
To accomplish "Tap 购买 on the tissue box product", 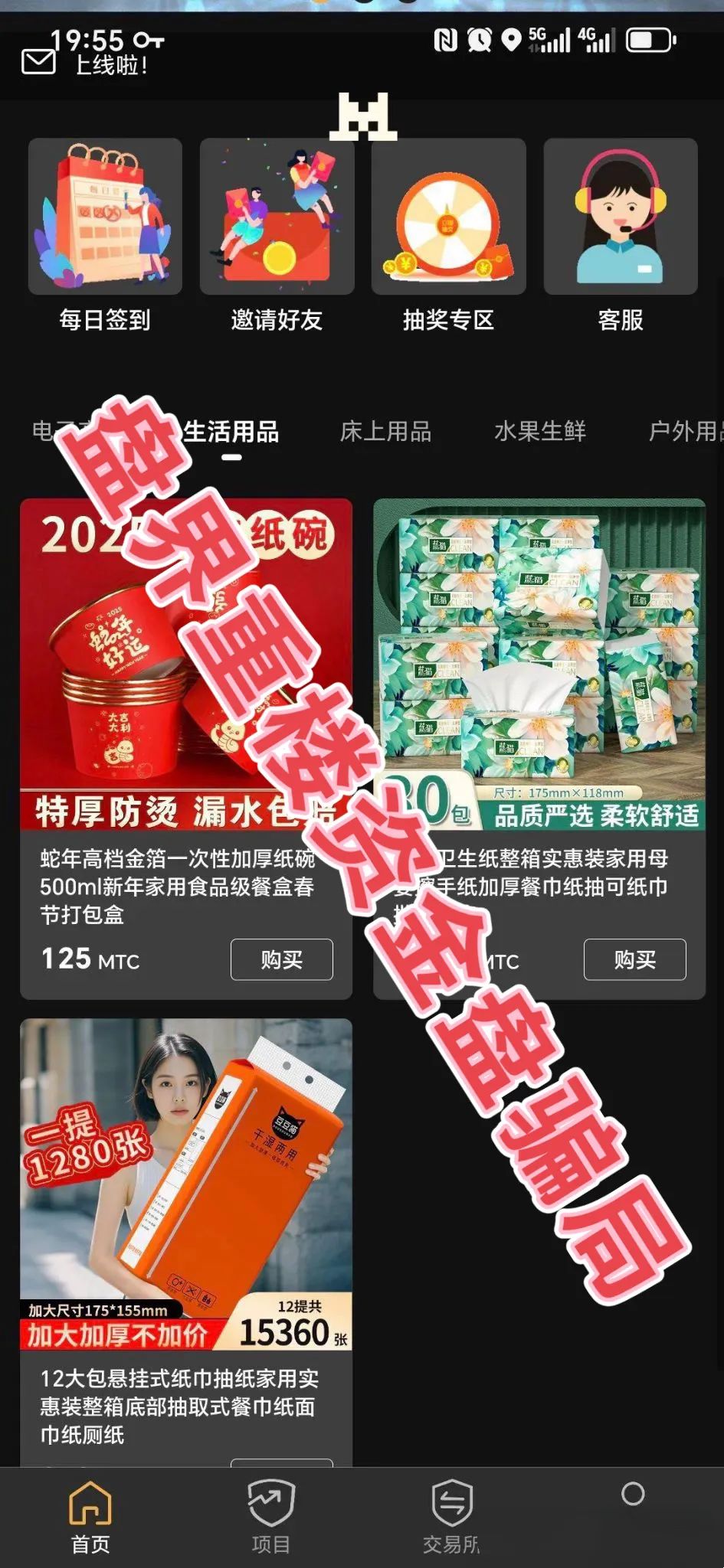I will click(x=634, y=959).
